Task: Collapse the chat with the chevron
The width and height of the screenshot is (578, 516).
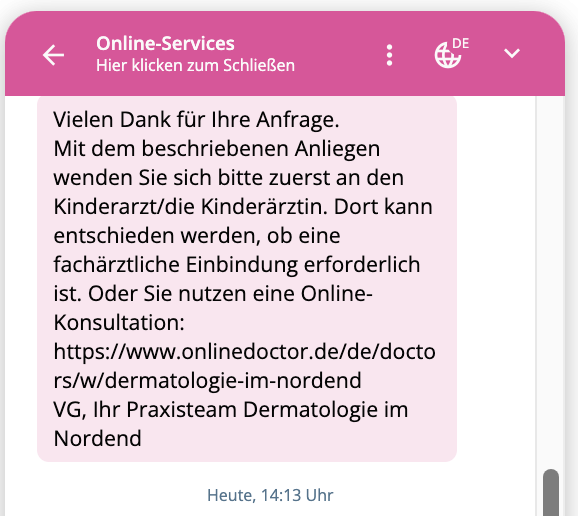Action: [x=512, y=53]
